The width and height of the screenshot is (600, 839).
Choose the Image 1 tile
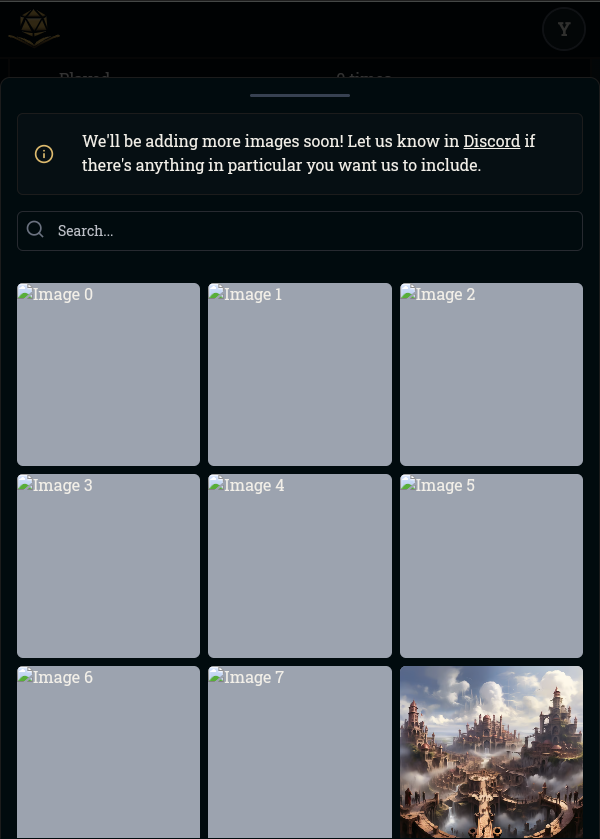coord(300,374)
